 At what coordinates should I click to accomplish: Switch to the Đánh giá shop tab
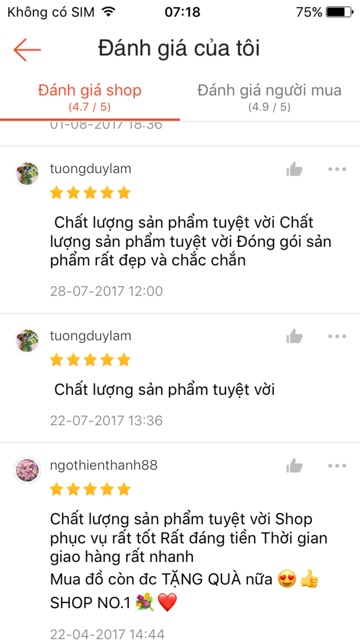(x=90, y=97)
